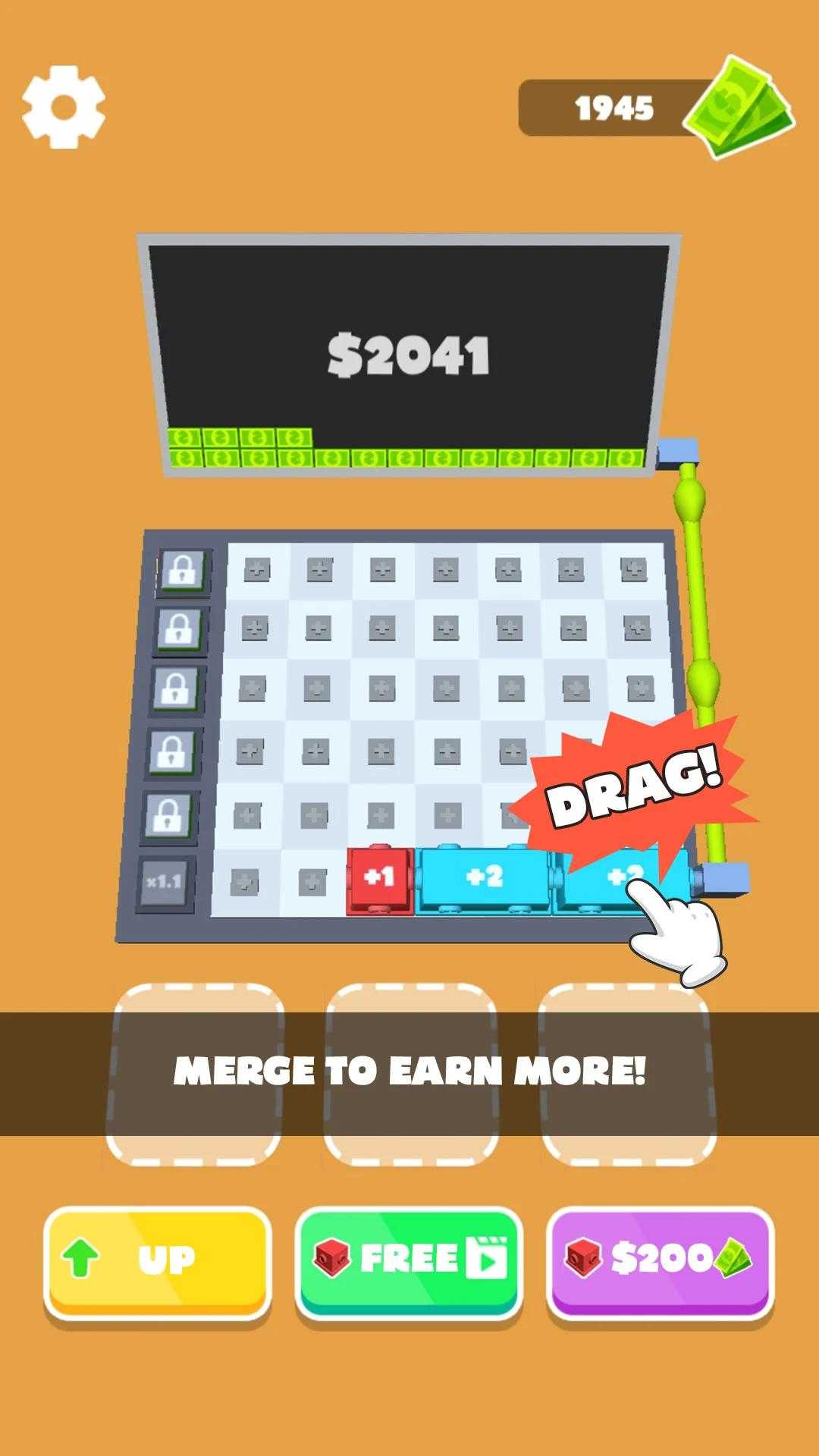
Task: Get a free block via video ad
Action: (x=409, y=1260)
